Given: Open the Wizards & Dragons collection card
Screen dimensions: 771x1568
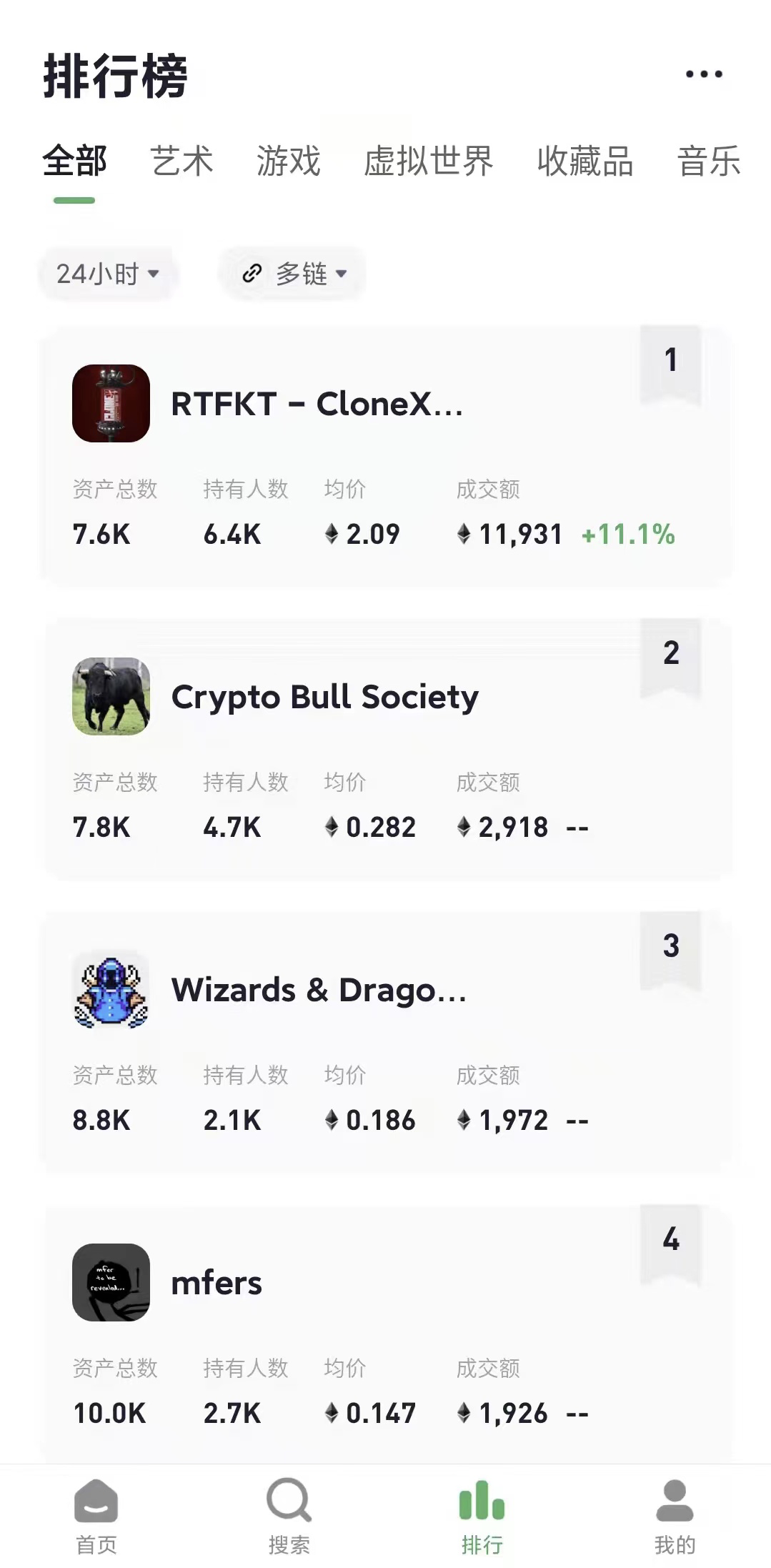Looking at the screenshot, I should [387, 1042].
